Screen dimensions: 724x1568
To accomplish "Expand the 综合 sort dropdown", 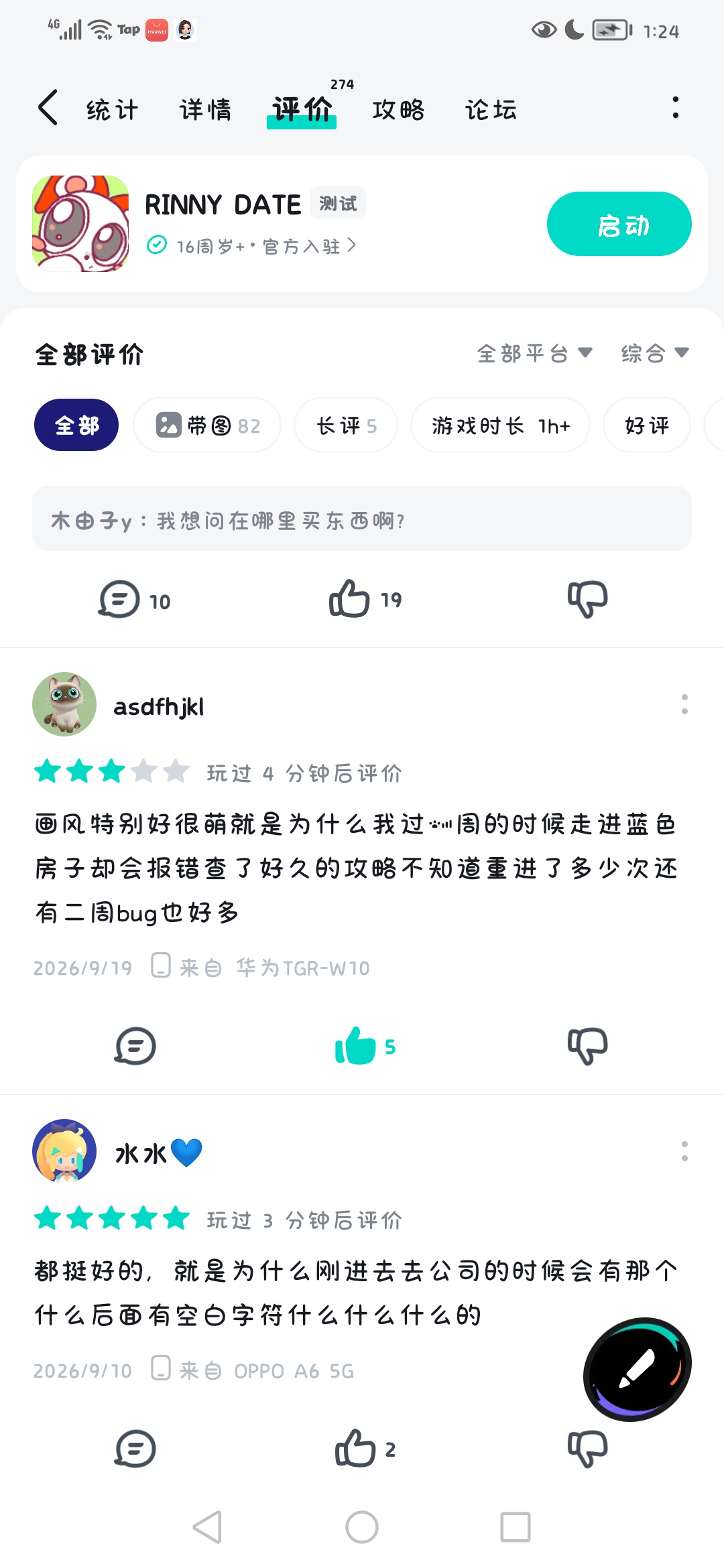I will 655,353.
